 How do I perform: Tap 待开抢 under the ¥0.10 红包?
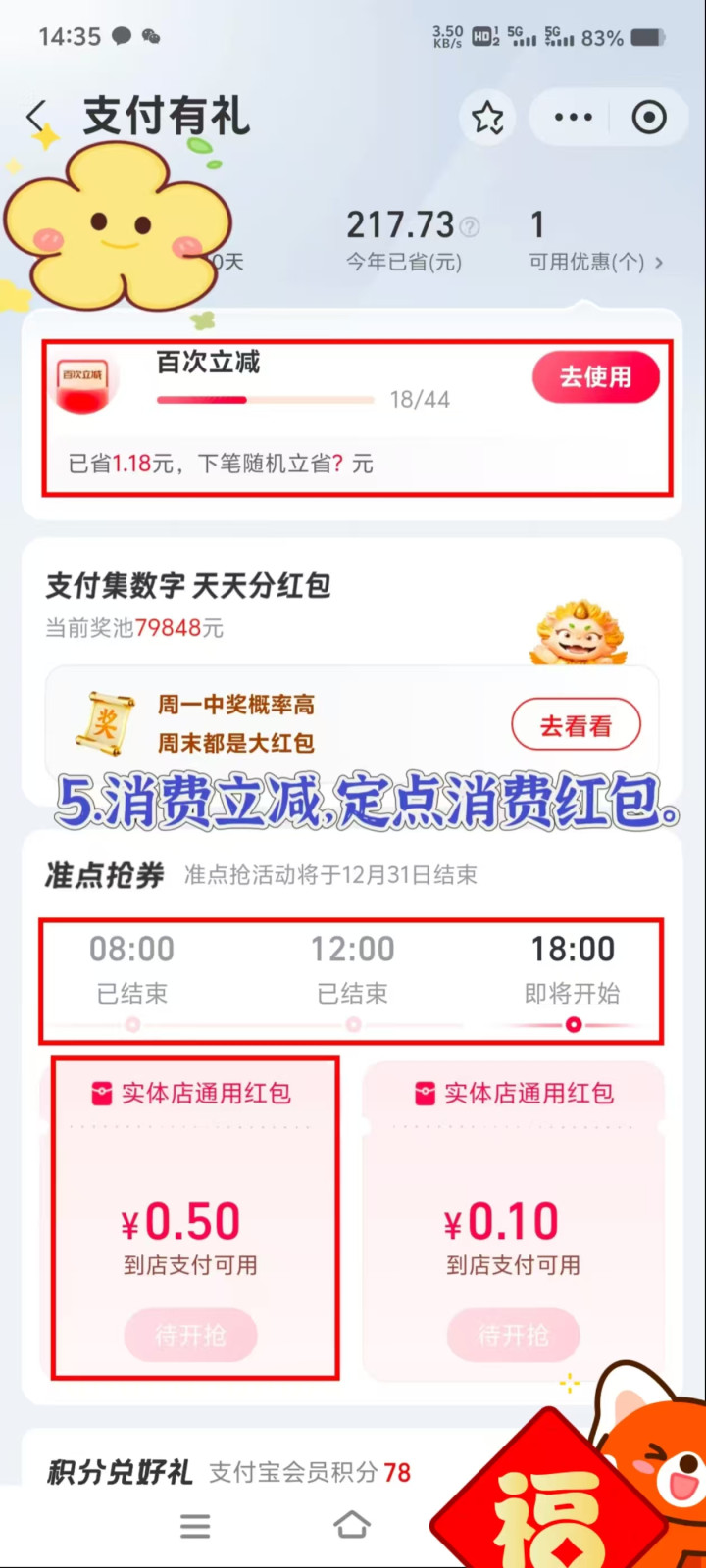point(513,1335)
